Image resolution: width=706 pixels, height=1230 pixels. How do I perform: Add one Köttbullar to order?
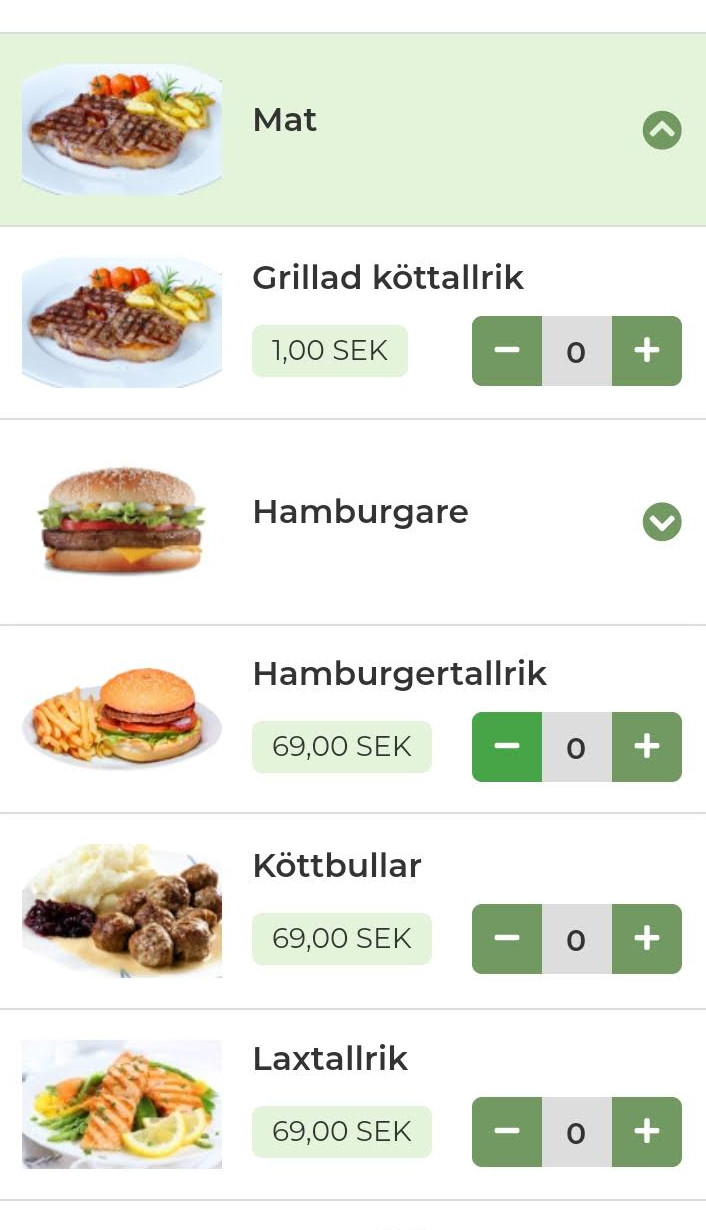point(647,939)
